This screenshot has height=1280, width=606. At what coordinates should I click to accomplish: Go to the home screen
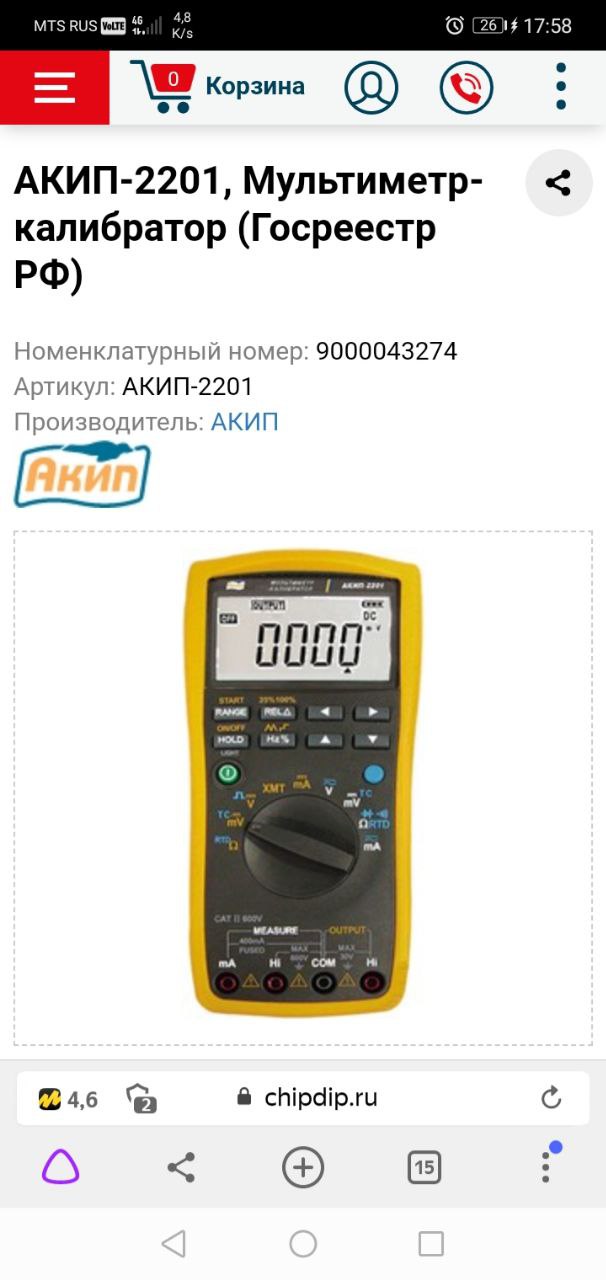[303, 1243]
